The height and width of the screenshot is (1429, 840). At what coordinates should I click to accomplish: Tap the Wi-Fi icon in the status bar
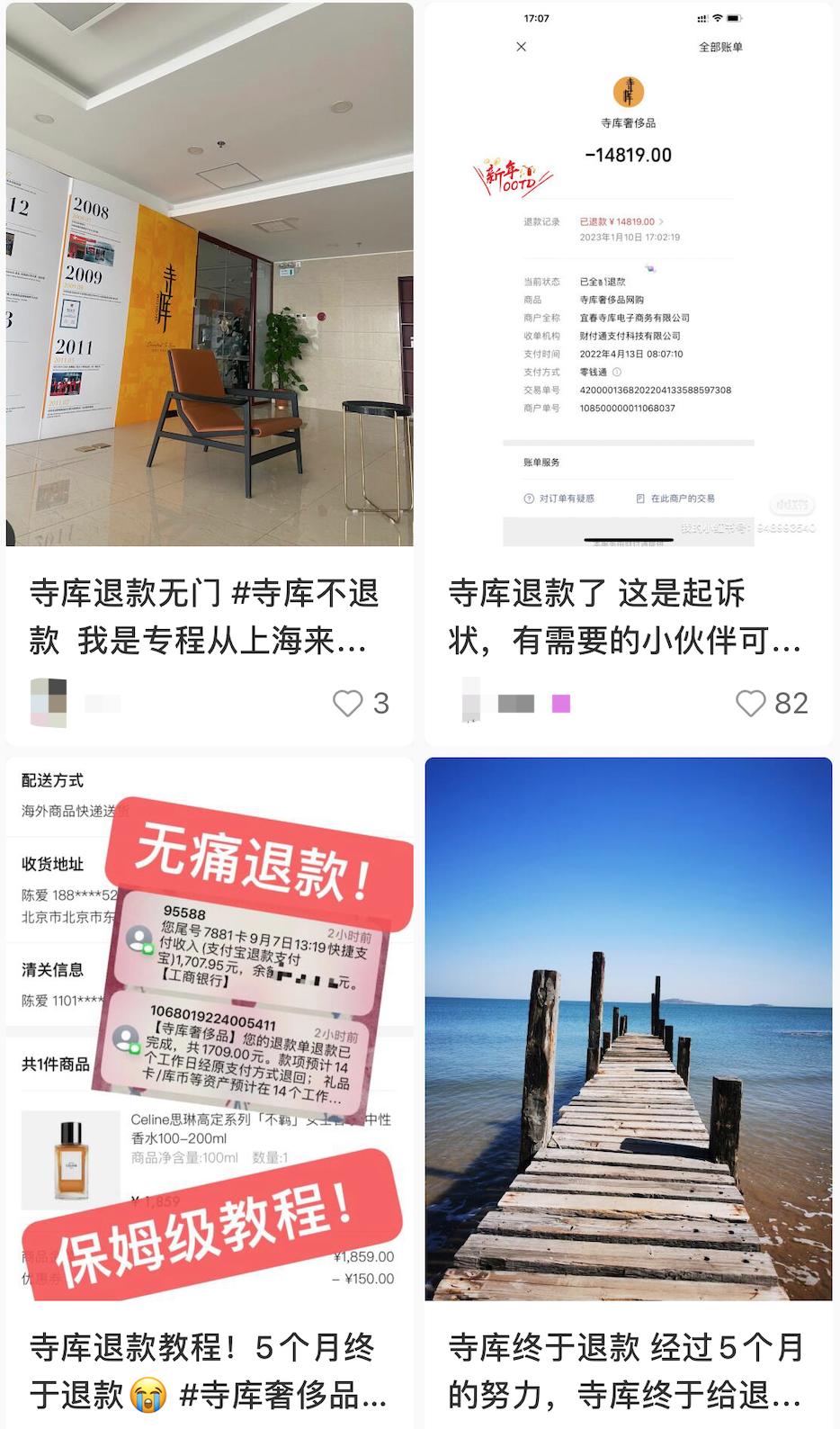click(x=717, y=18)
